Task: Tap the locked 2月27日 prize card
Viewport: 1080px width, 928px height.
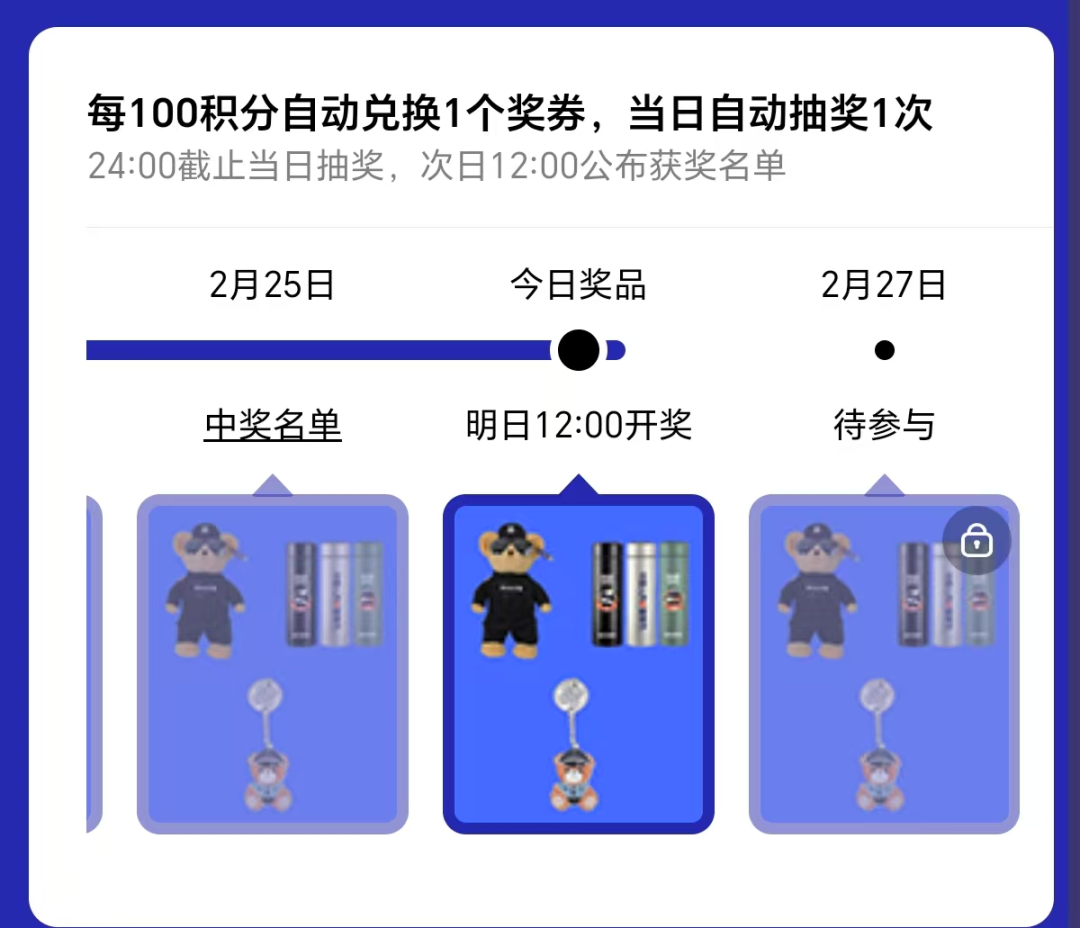Action: click(884, 664)
